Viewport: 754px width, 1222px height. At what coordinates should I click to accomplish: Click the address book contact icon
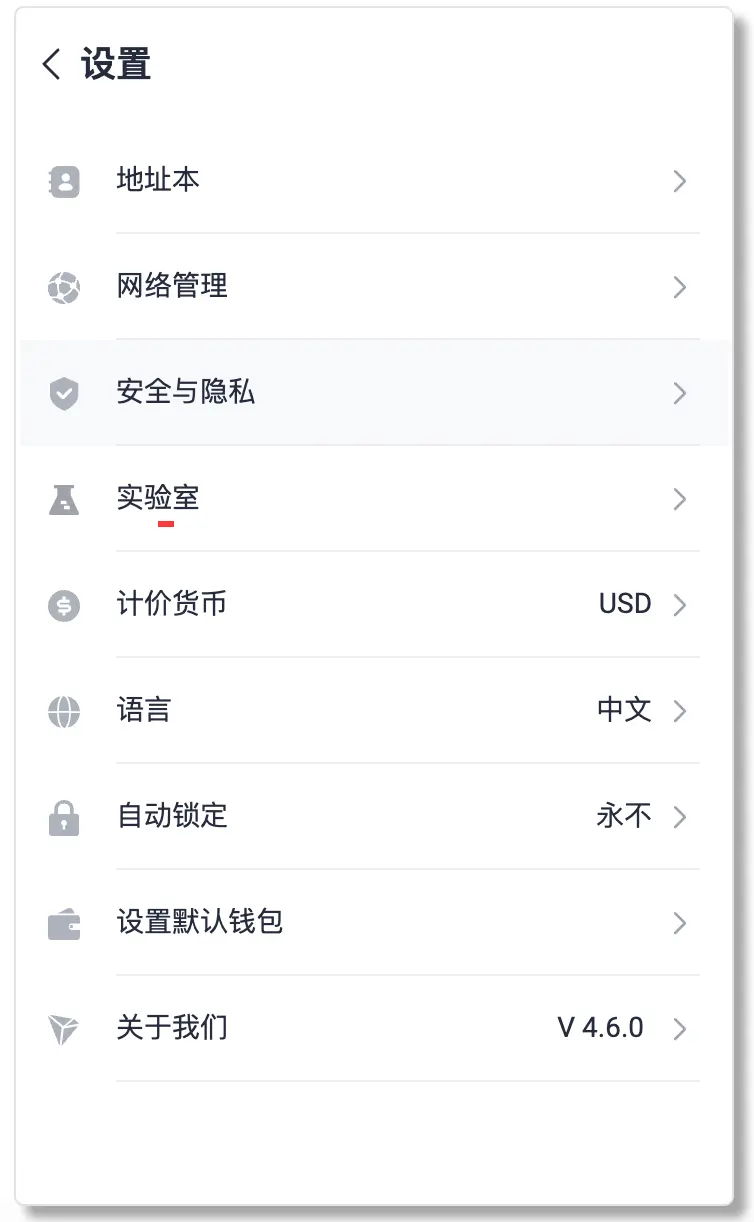[64, 181]
